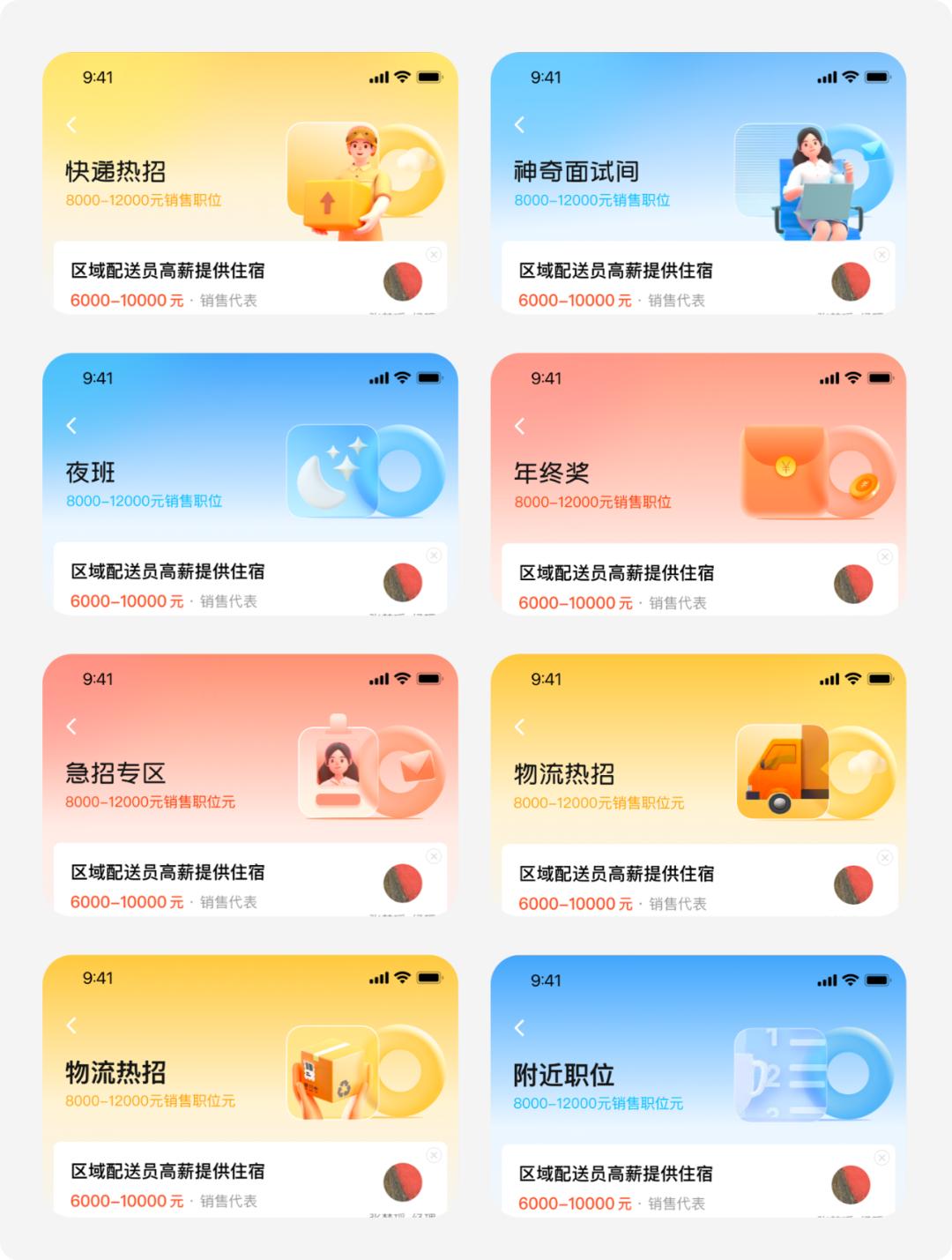
Task: Click the 6000-10000 元 salary text on 急招专区
Action: coord(125,901)
